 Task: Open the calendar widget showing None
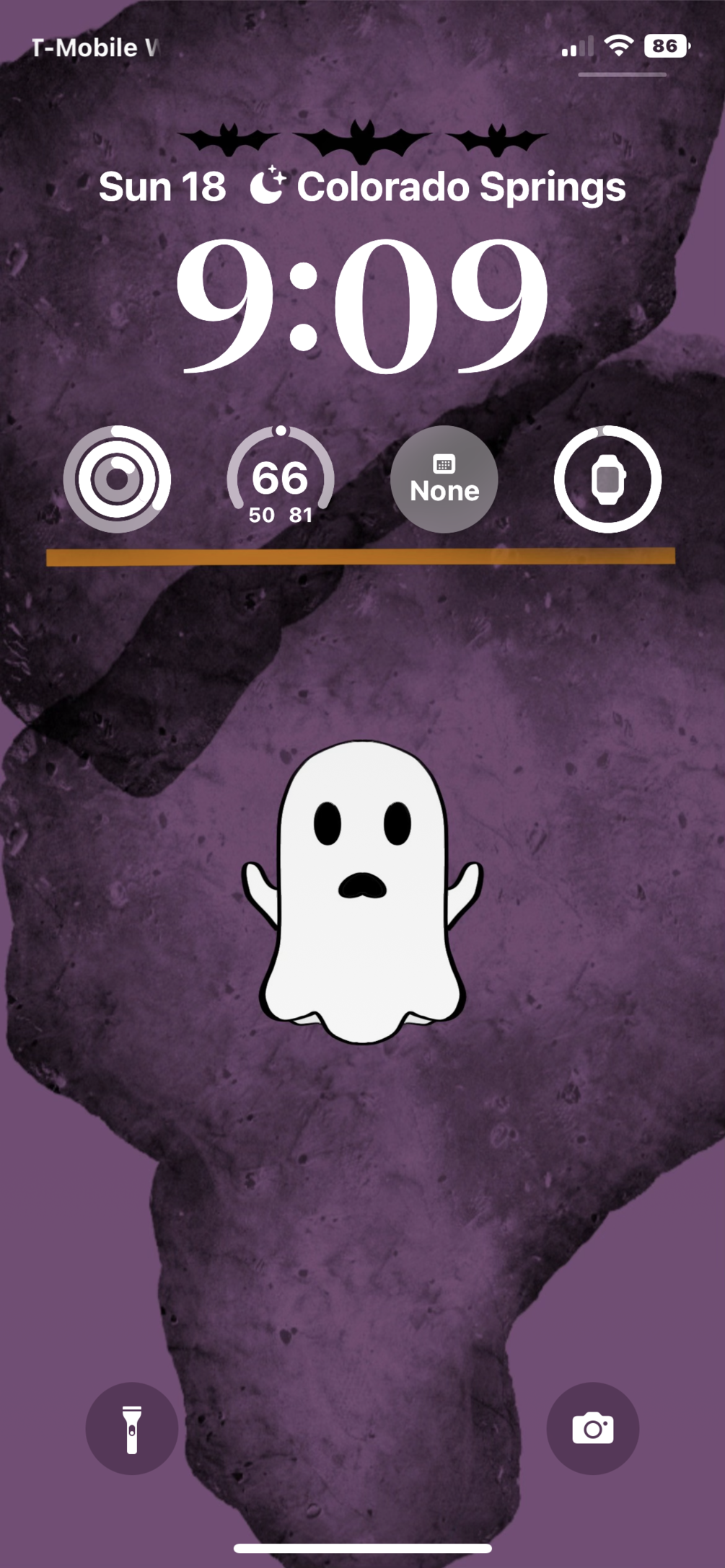[x=444, y=479]
